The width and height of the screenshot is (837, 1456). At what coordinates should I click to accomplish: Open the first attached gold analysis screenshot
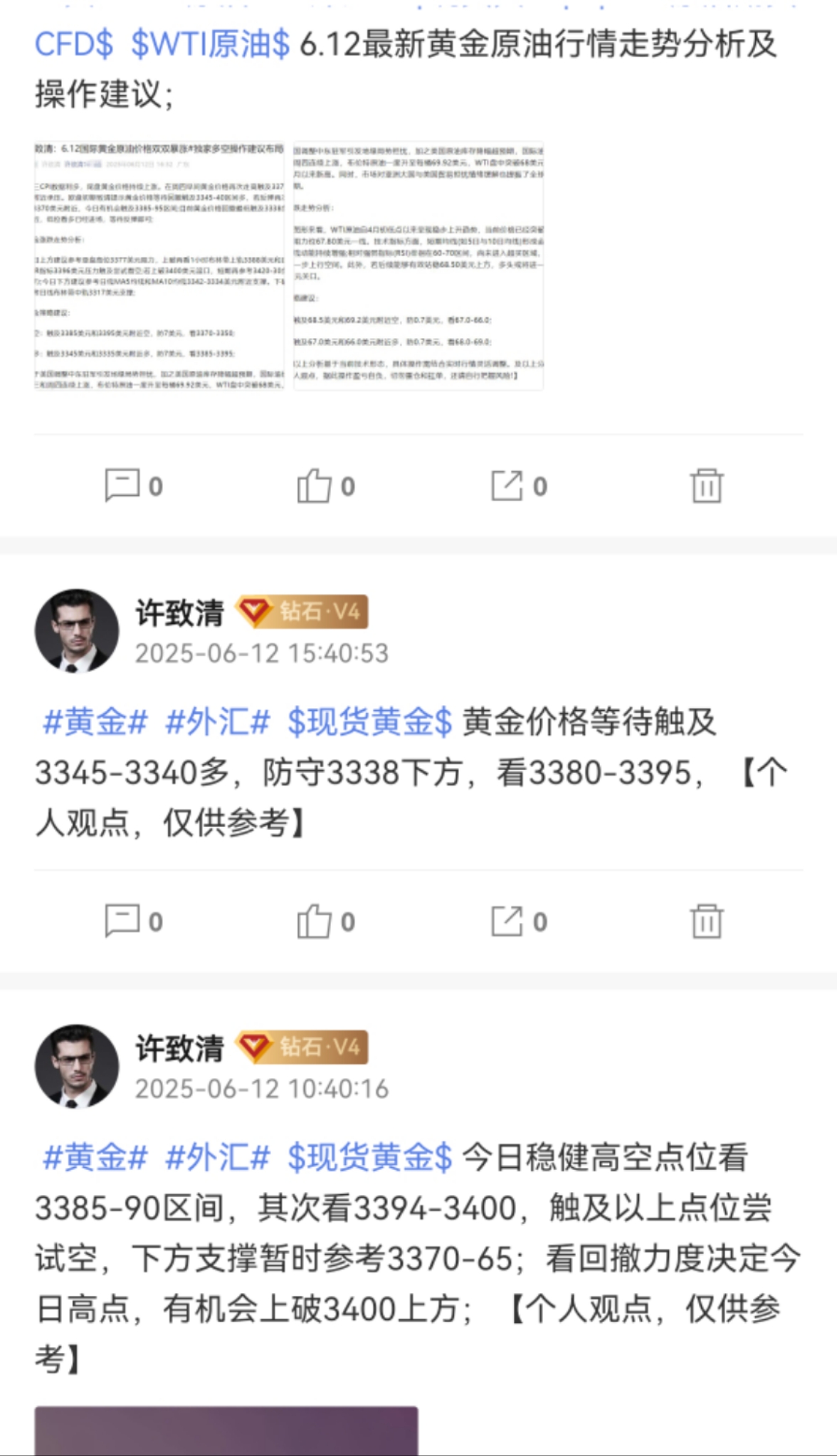pos(159,265)
